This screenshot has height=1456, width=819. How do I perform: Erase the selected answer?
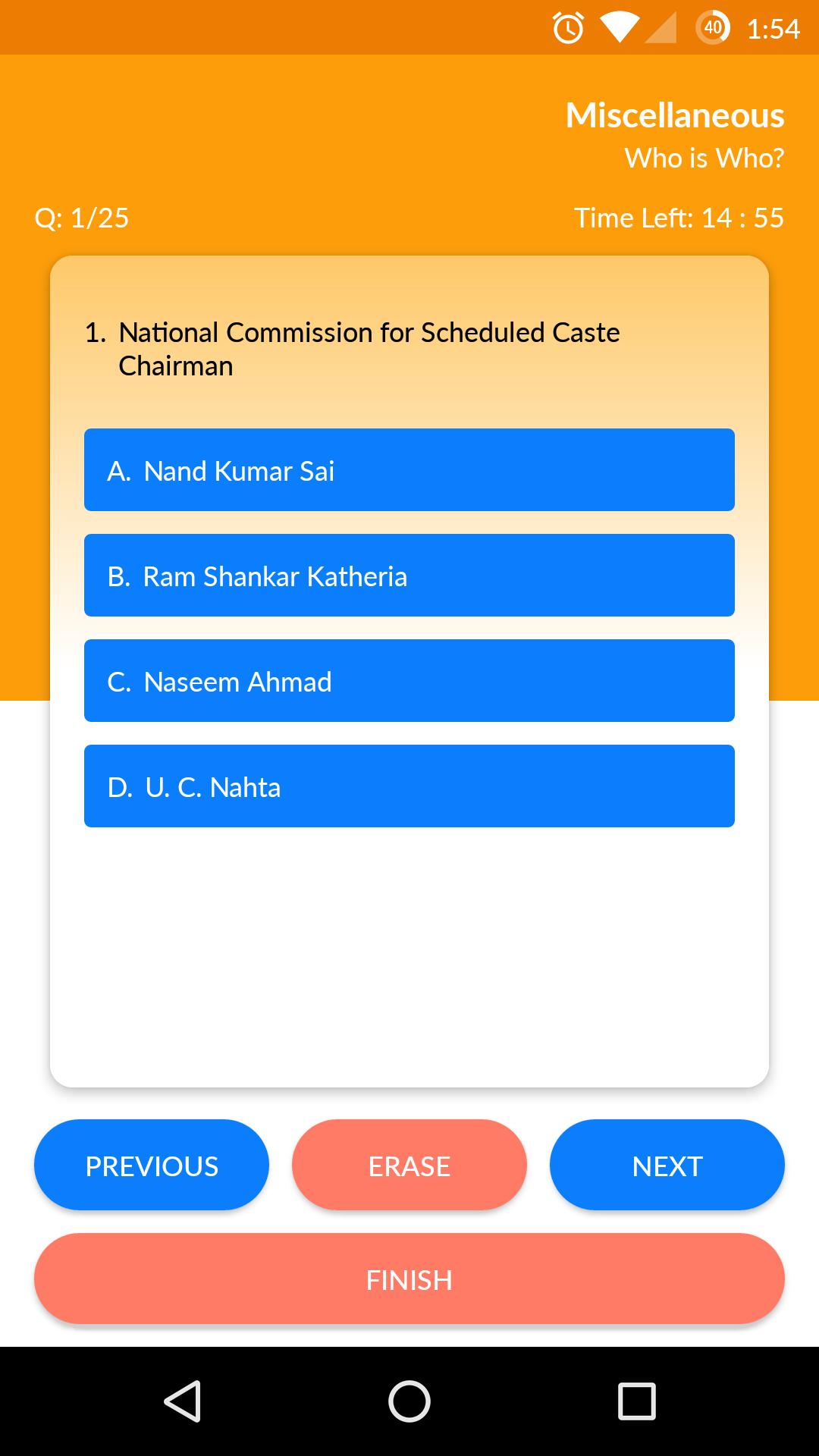coord(409,1166)
